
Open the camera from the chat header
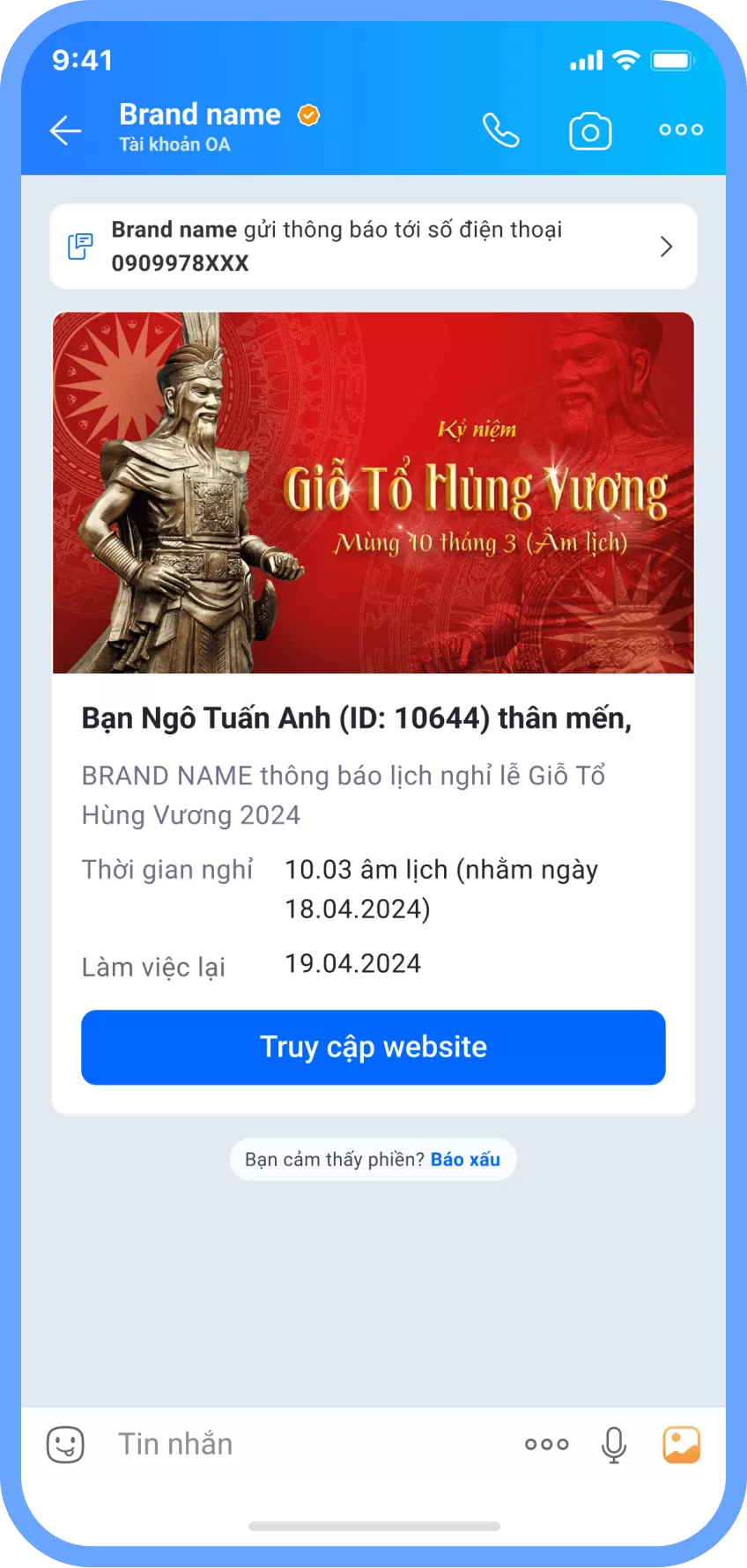[590, 129]
